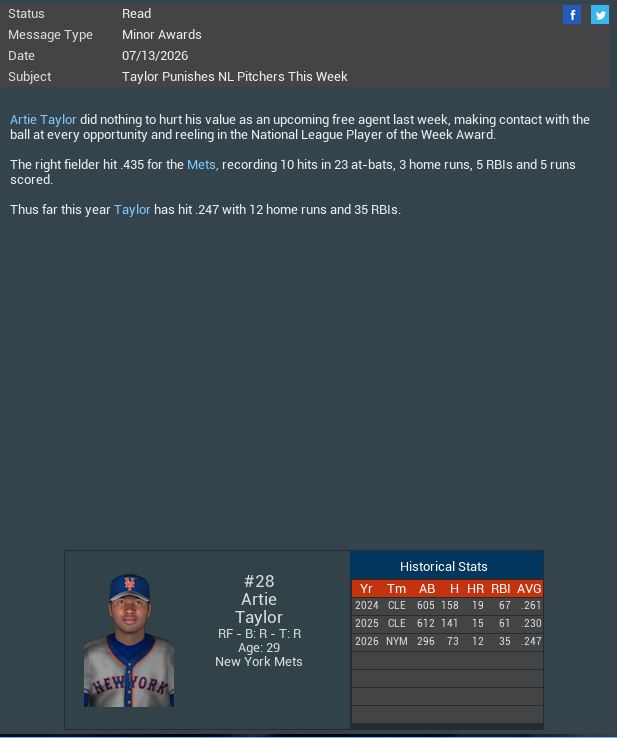Share this message on Facebook
The height and width of the screenshot is (738, 617).
572,14
